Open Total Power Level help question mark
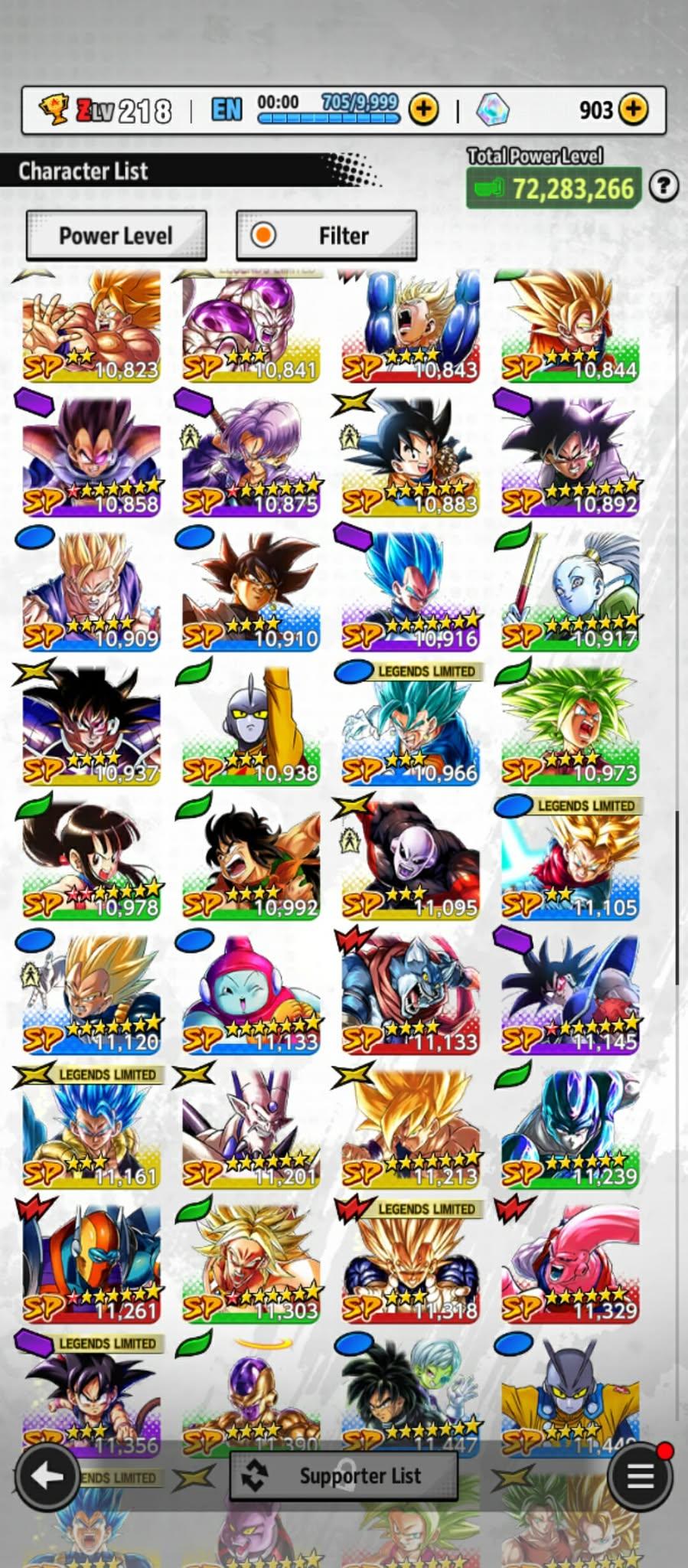The height and width of the screenshot is (1568, 688). click(x=664, y=186)
